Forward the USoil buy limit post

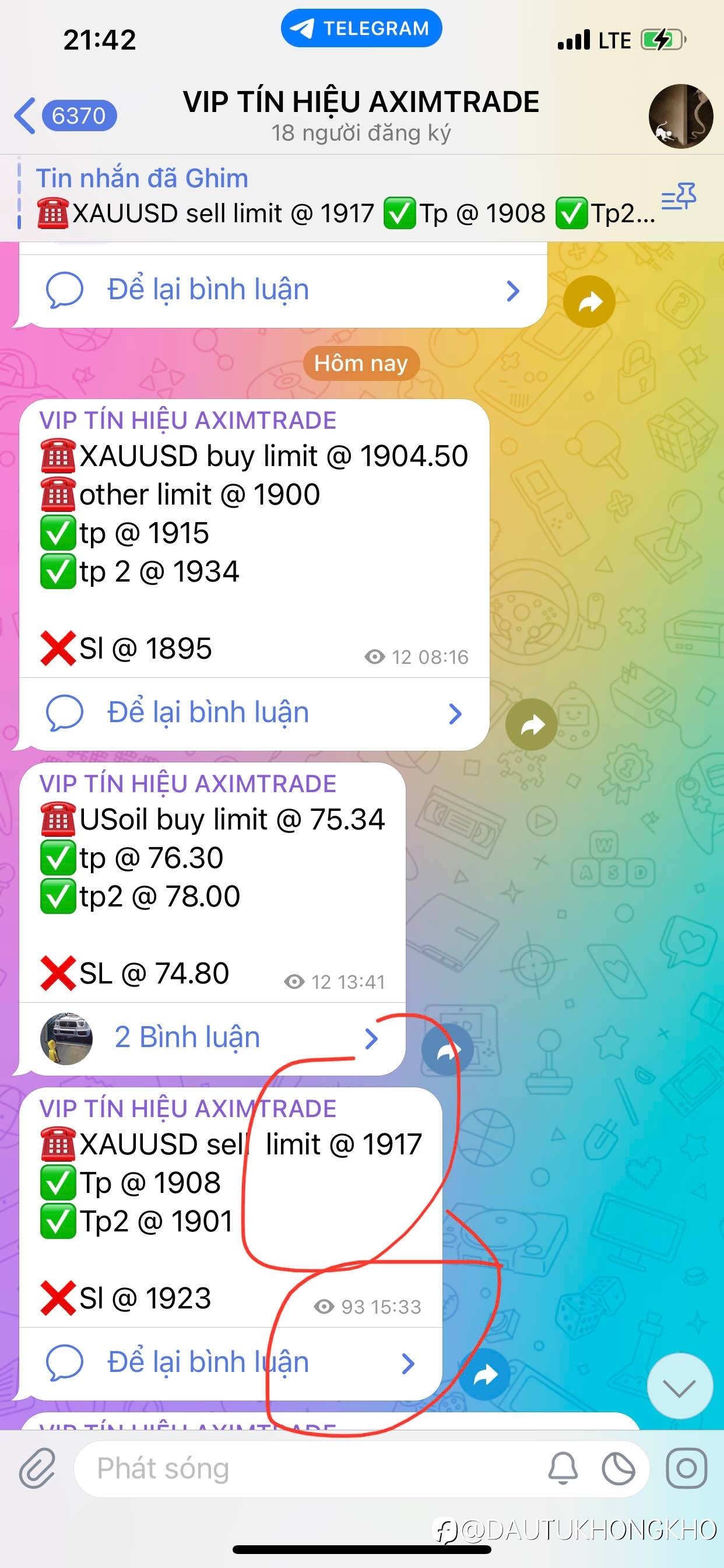[x=447, y=1049]
